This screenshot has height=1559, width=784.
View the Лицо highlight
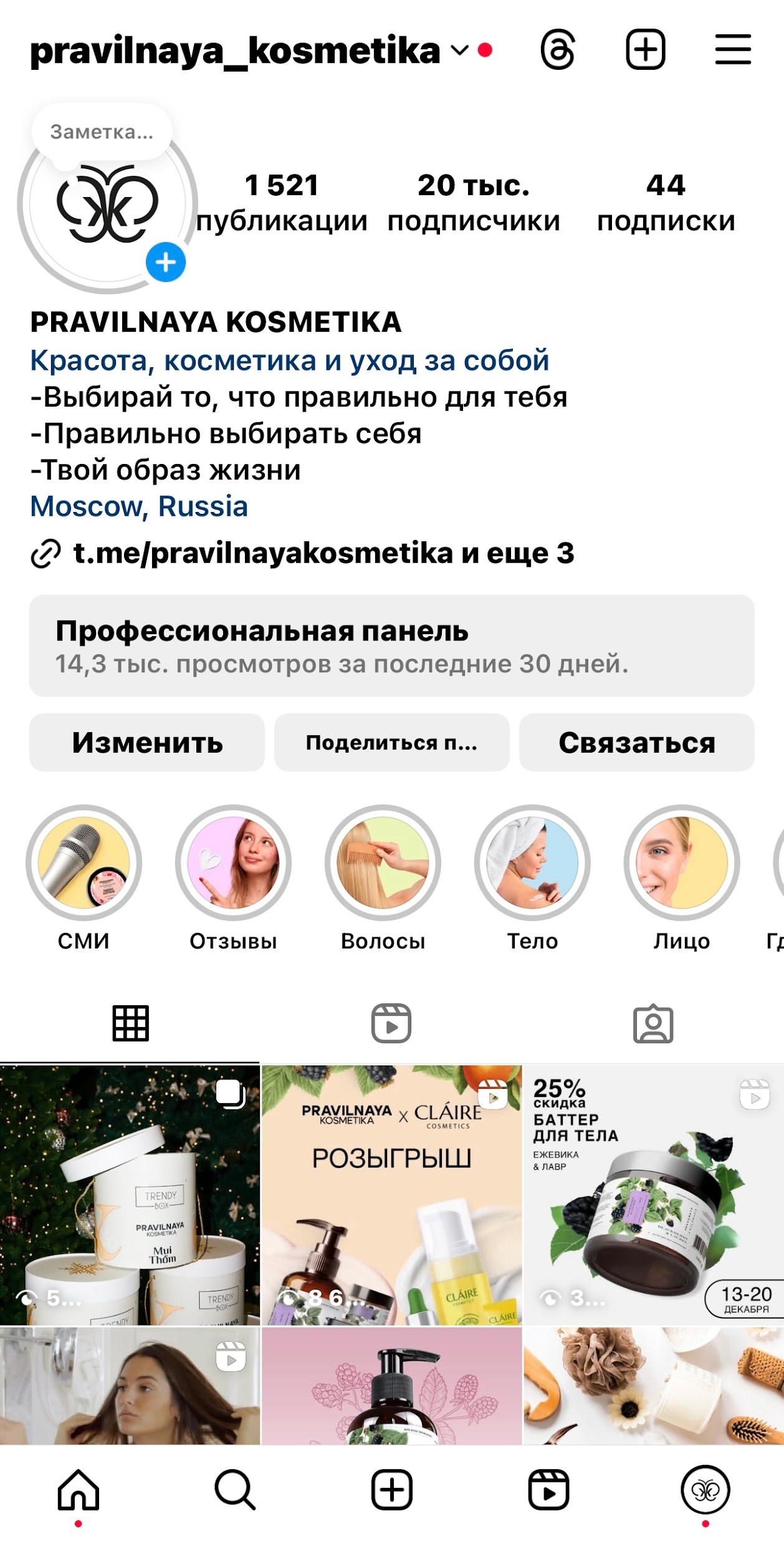681,863
